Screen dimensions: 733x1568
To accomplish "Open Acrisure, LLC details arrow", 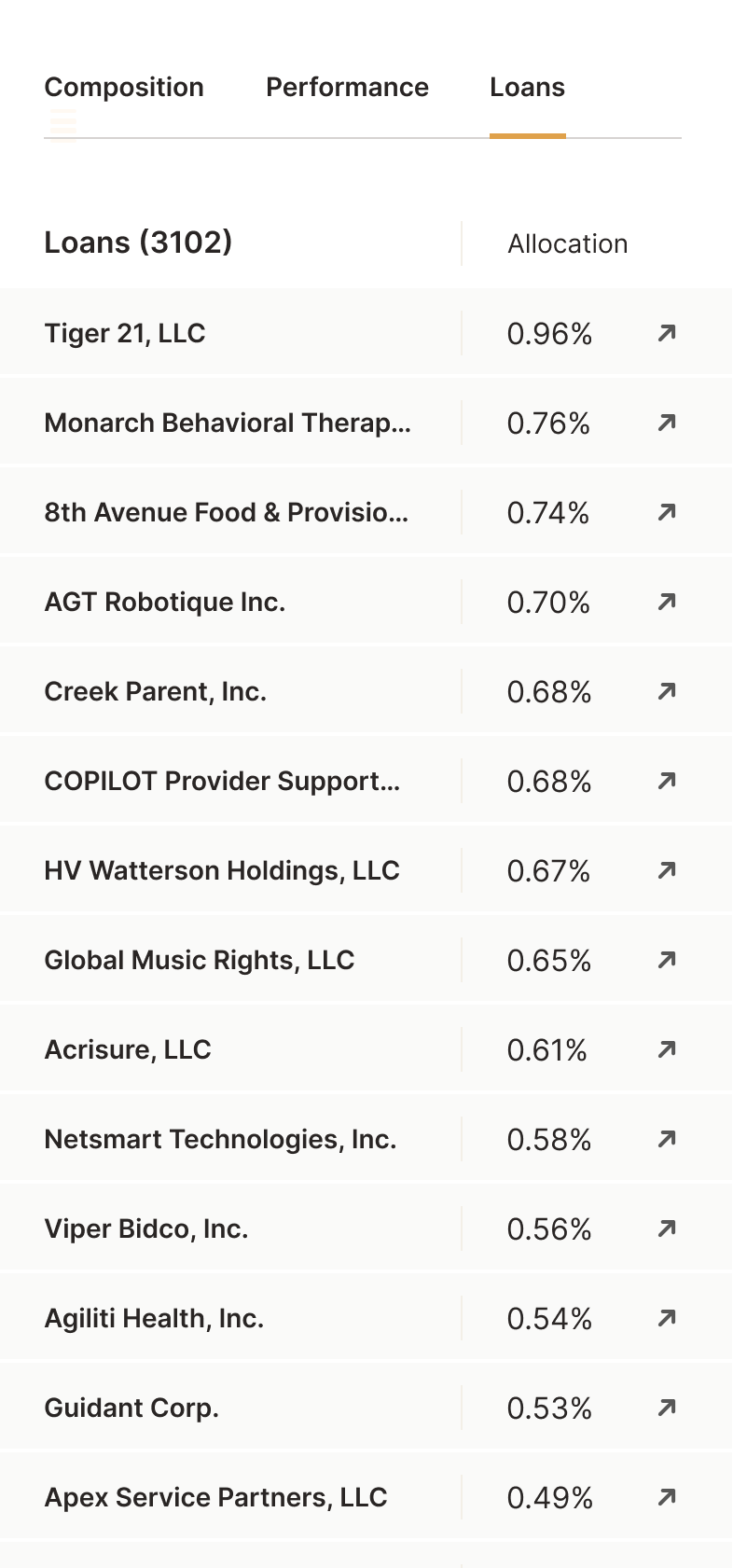I will pyautogui.click(x=666, y=1048).
